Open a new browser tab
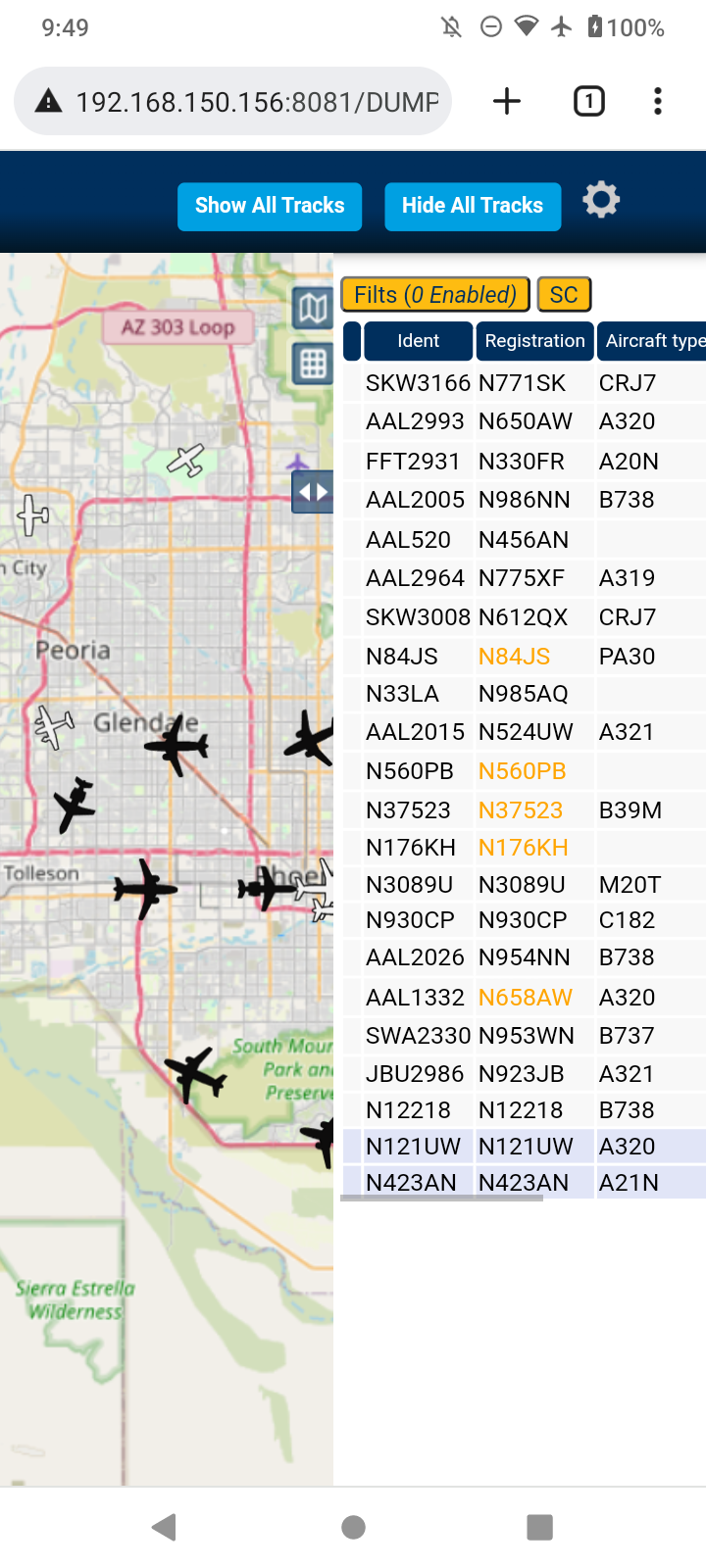 point(507,101)
